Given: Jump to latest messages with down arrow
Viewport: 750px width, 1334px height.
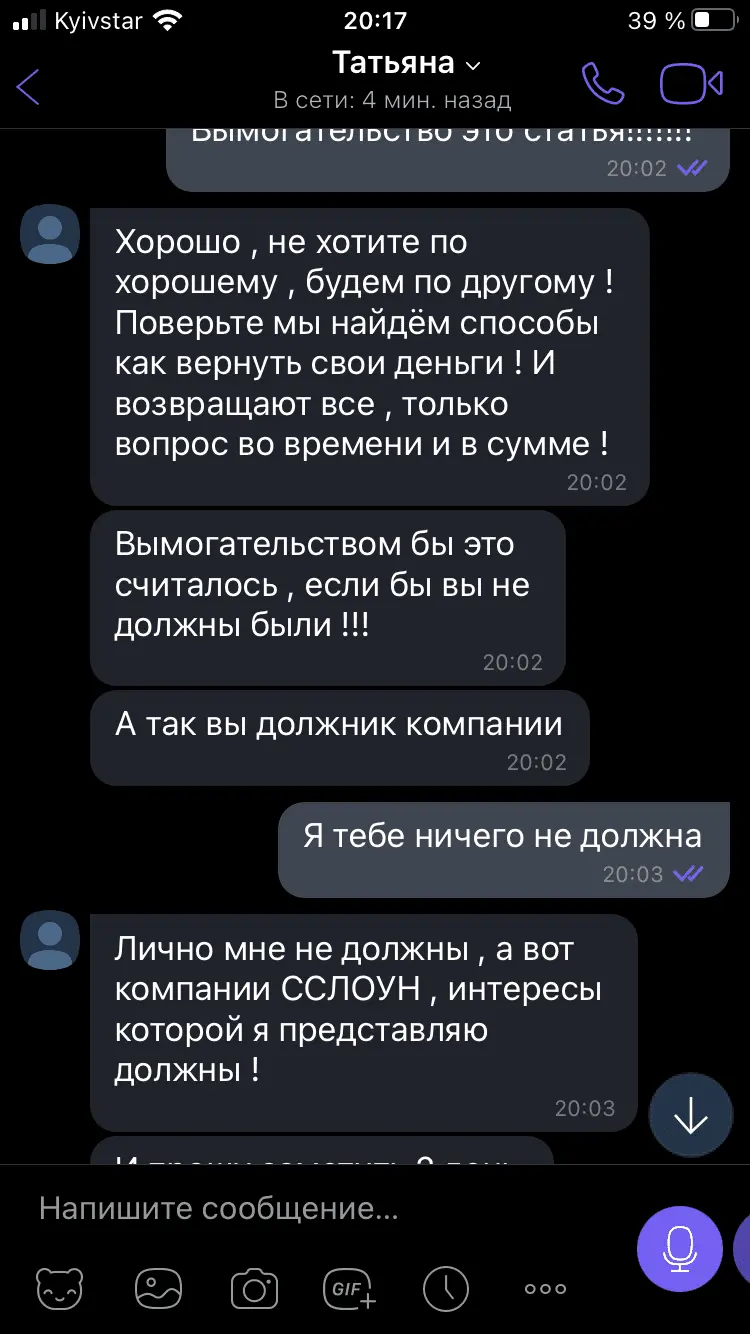Looking at the screenshot, I should point(690,1116).
